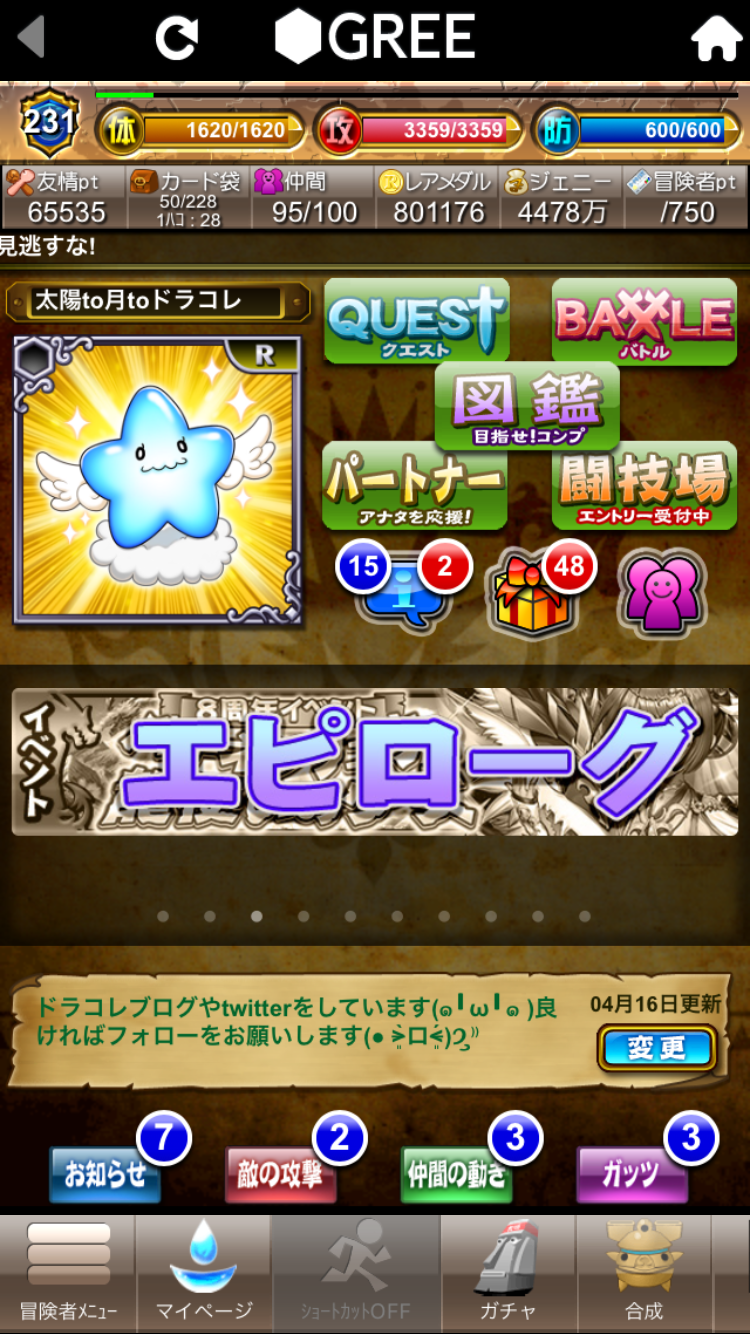
Task: Tap the 変更 change button
Action: click(x=656, y=1048)
